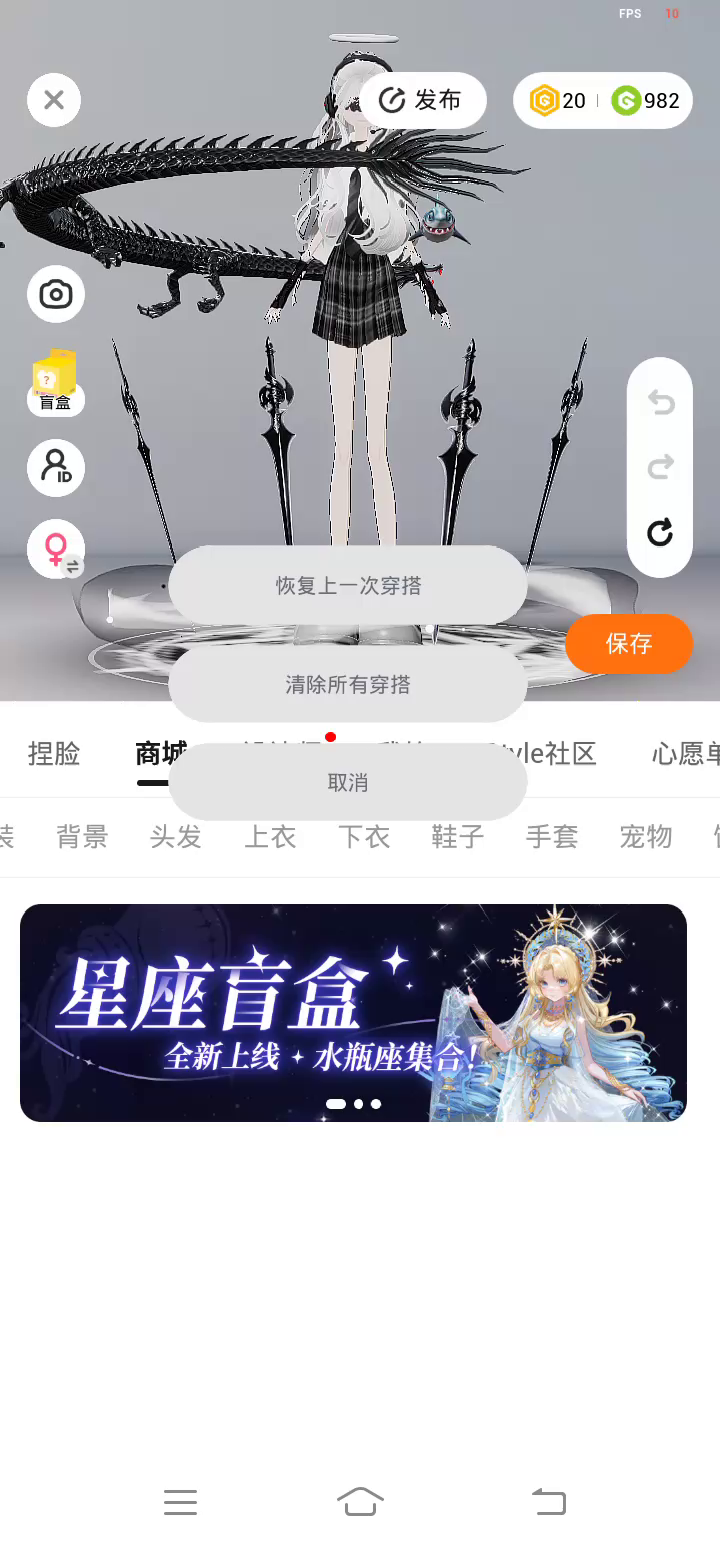Tap the reset refresh arrow icon
The image size is (720, 1544).
tap(660, 532)
